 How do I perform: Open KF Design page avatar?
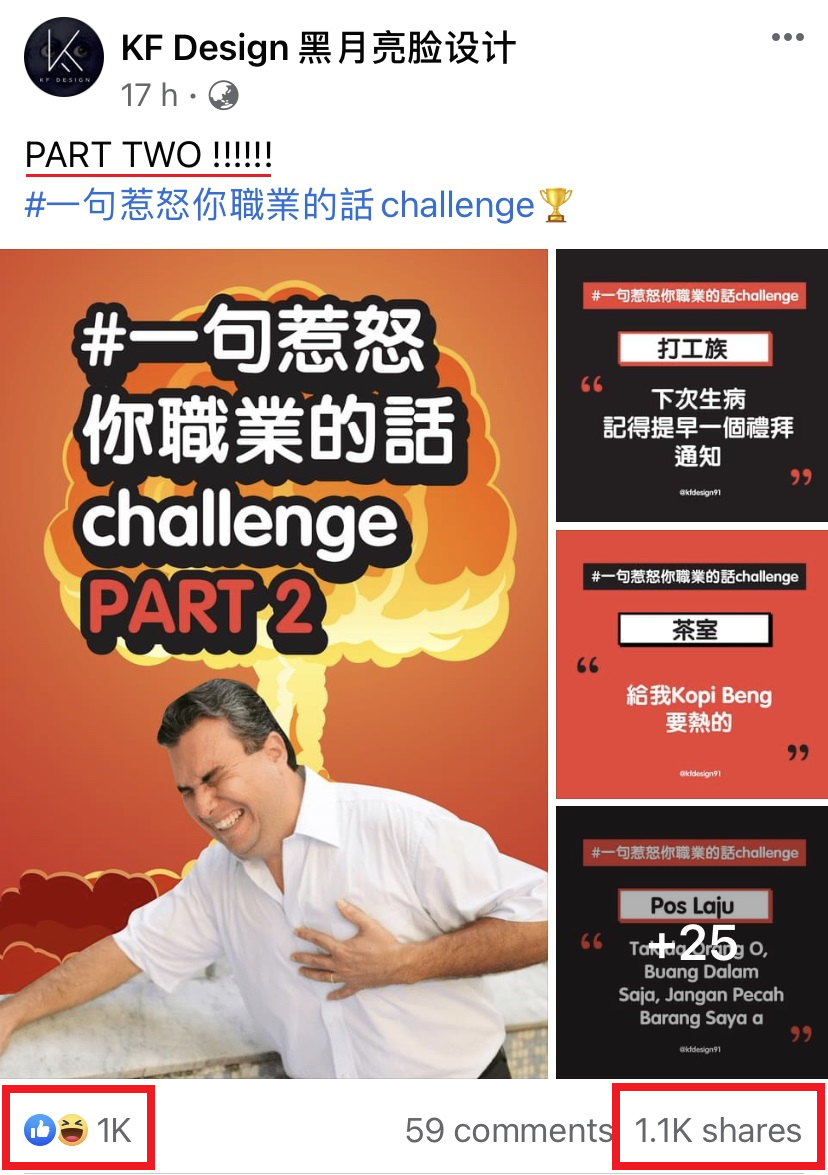64,57
